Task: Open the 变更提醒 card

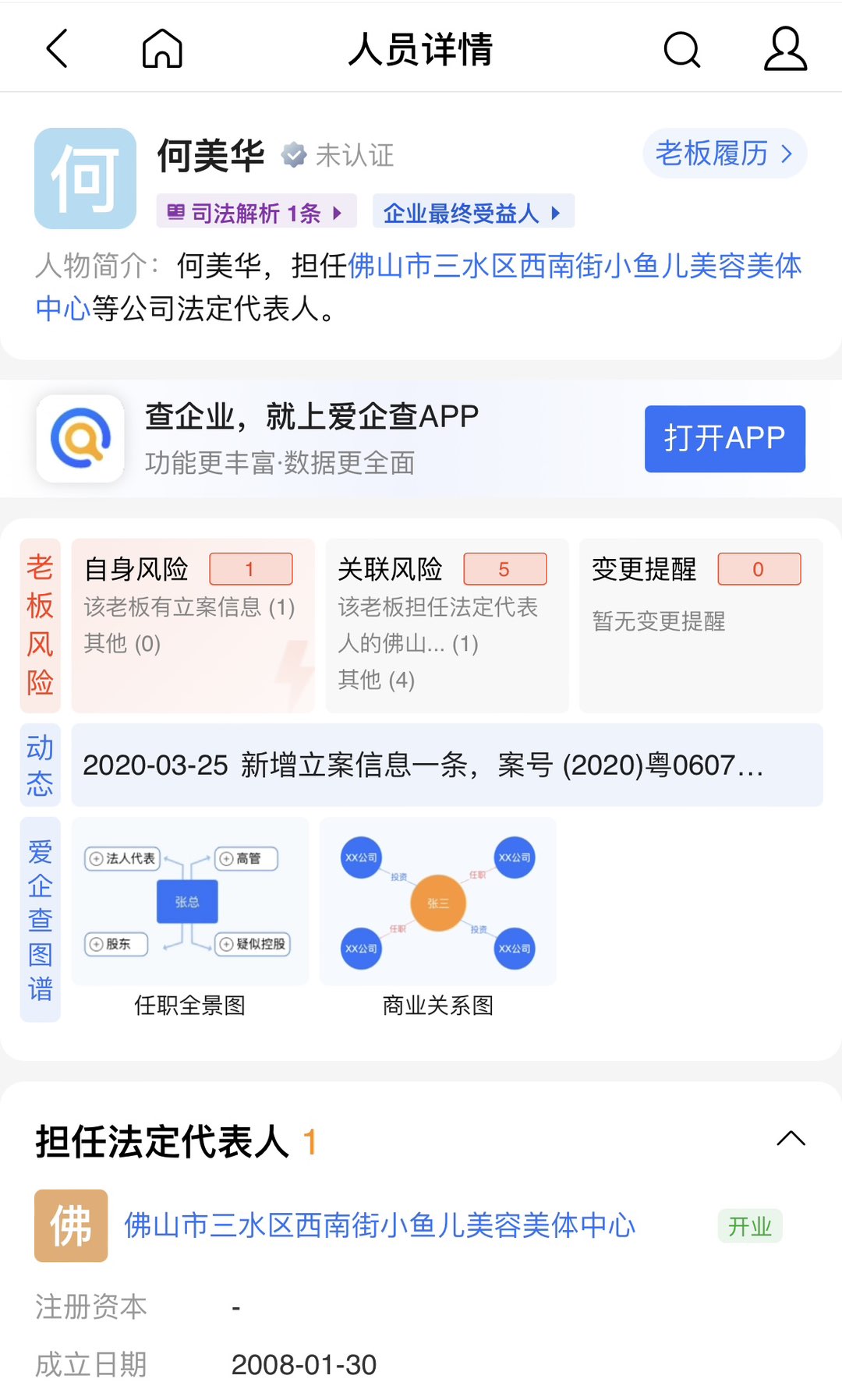Action: 700,625
